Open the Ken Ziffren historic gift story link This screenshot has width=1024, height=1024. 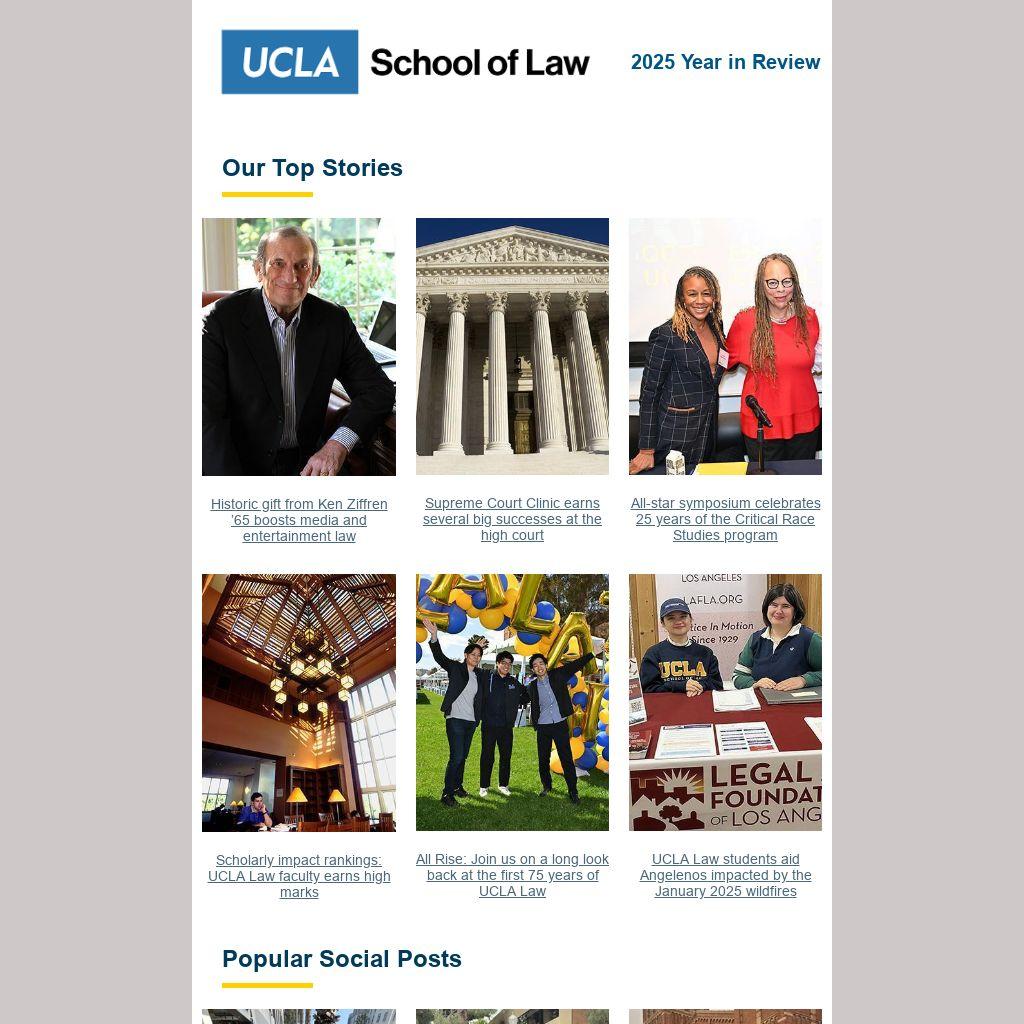click(x=299, y=520)
